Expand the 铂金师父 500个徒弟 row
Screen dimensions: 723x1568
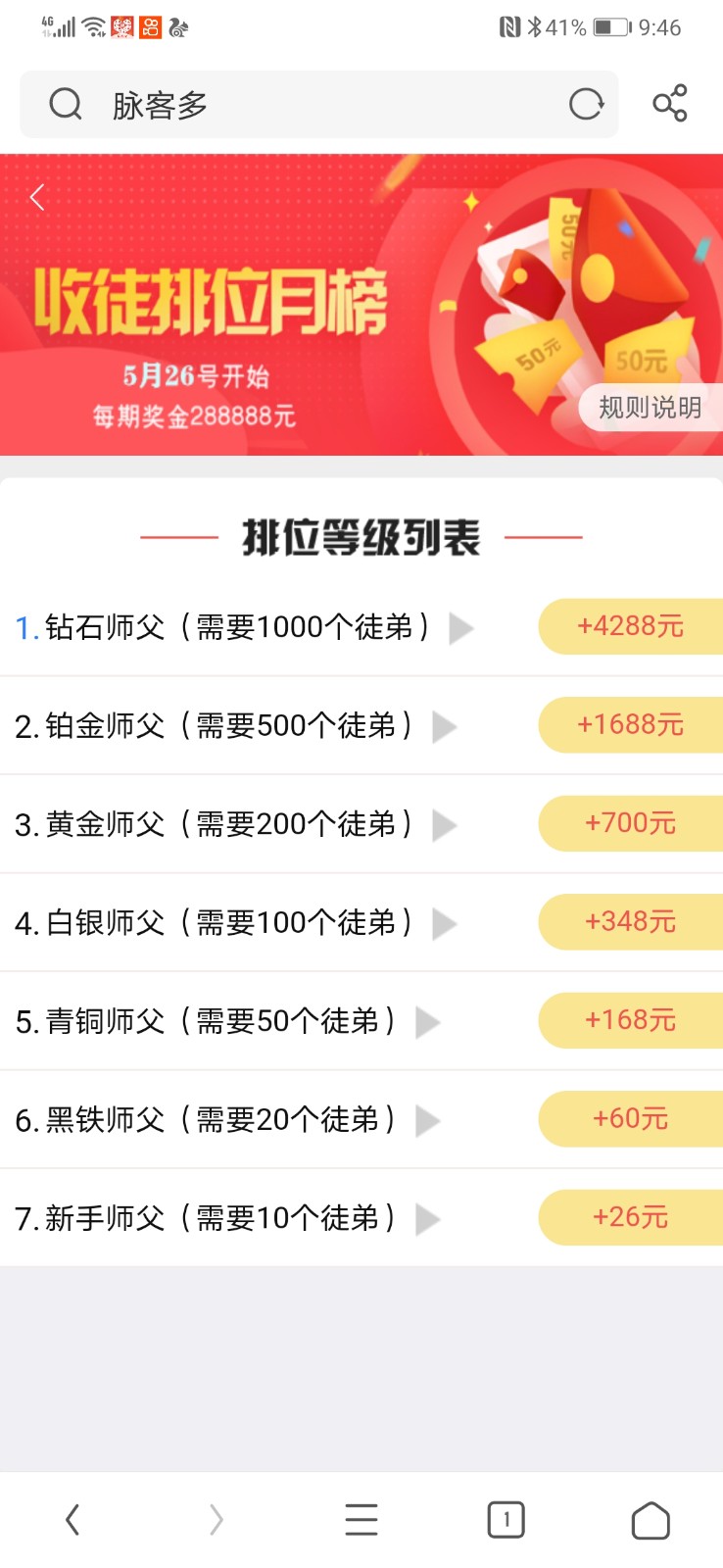point(444,727)
